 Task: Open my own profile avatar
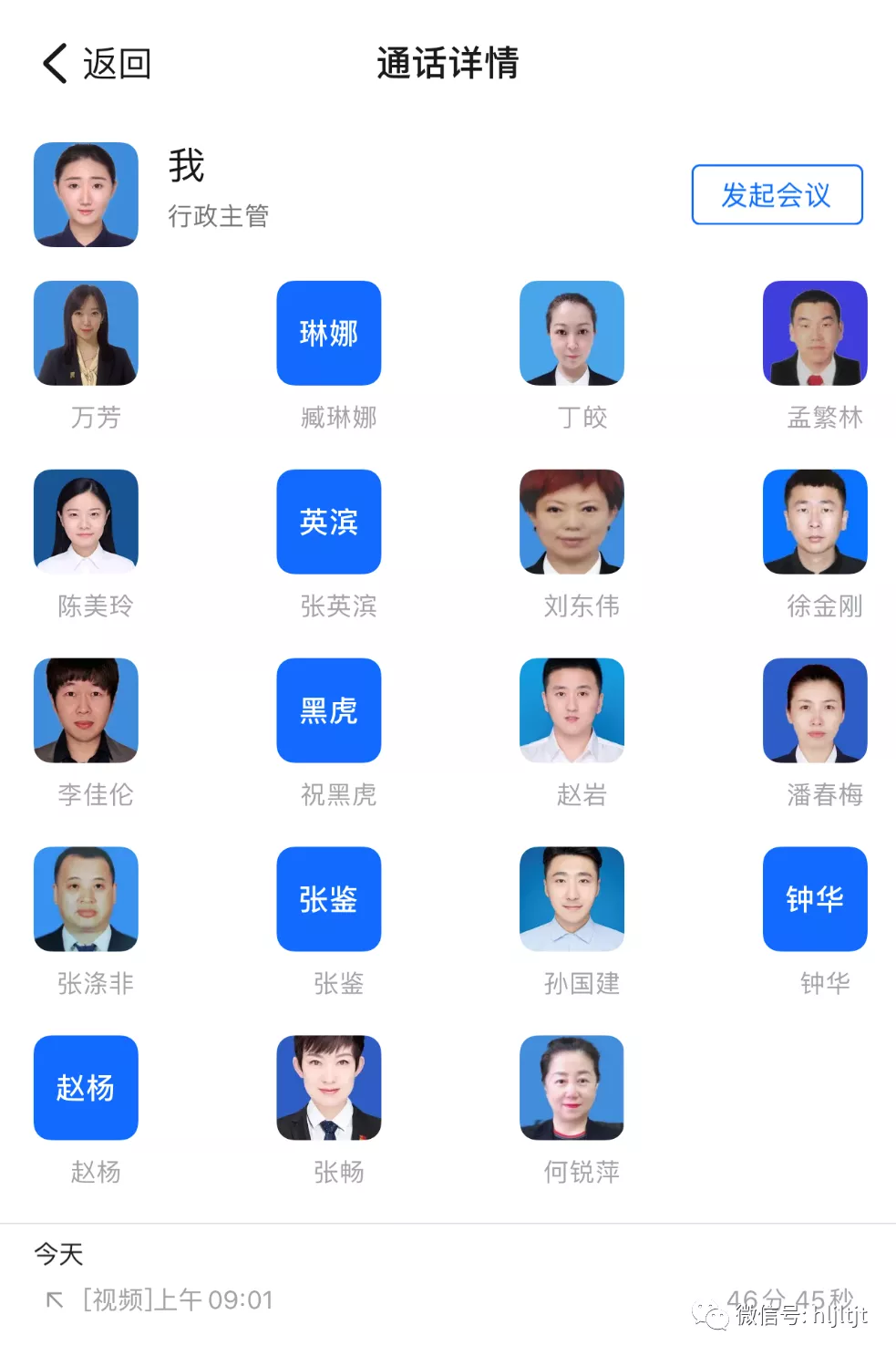point(86,194)
